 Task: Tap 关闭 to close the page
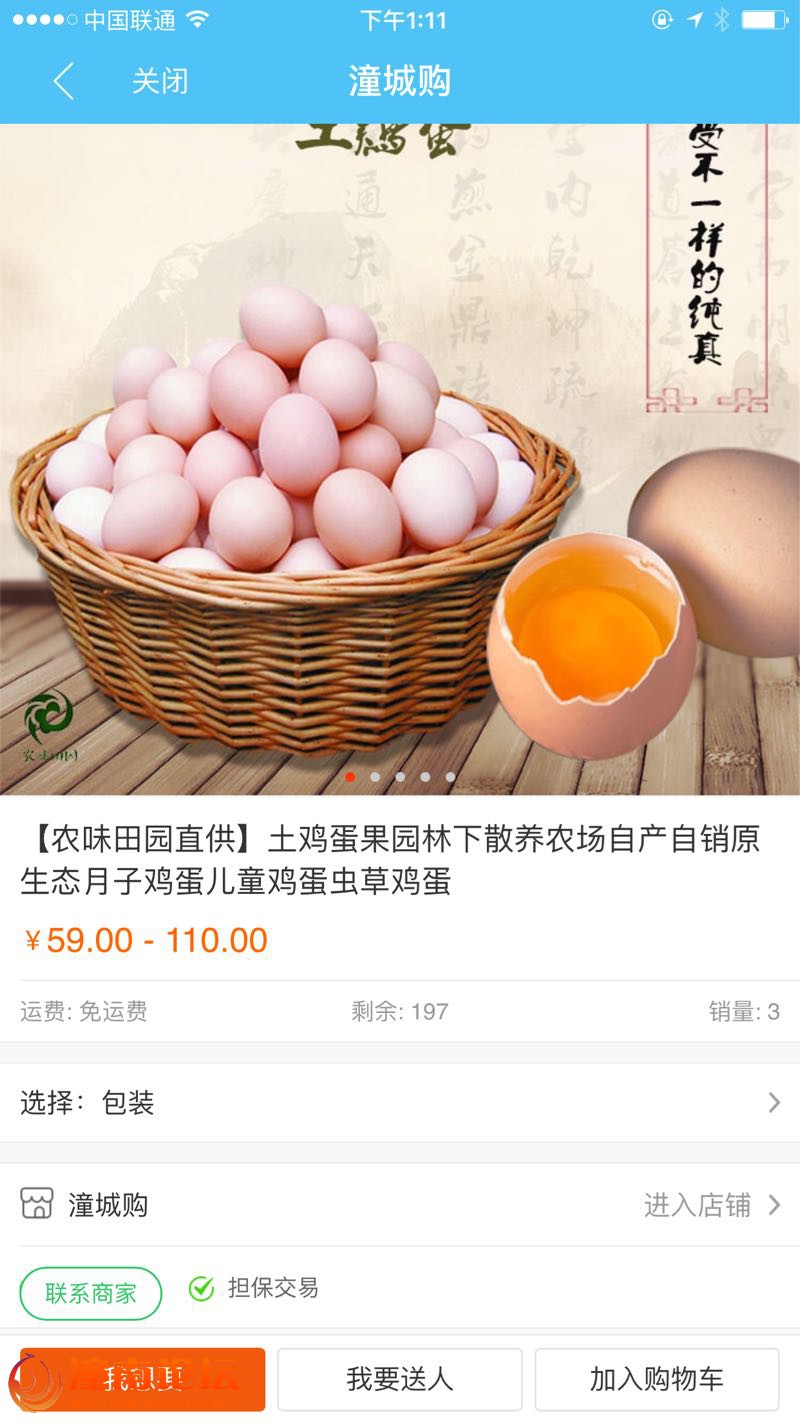[160, 81]
